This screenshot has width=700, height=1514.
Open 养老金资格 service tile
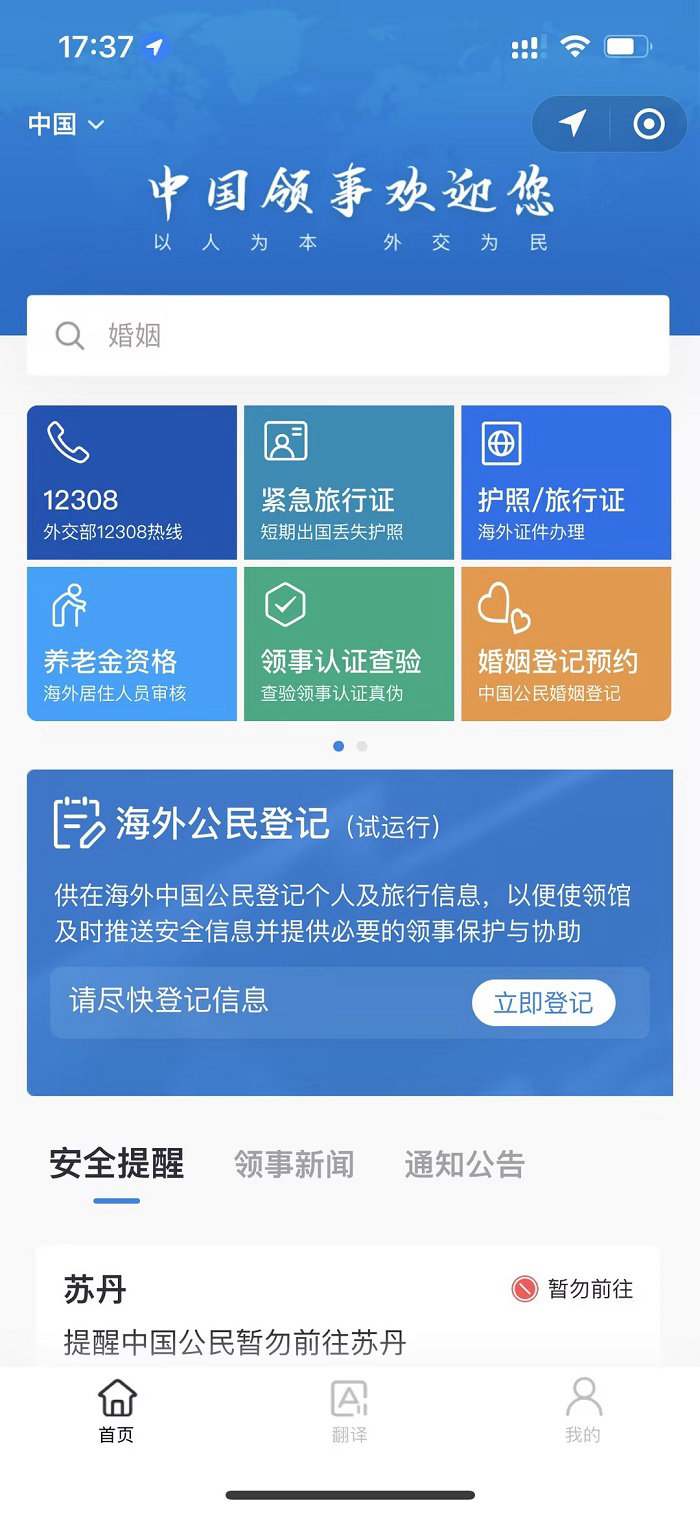point(132,643)
